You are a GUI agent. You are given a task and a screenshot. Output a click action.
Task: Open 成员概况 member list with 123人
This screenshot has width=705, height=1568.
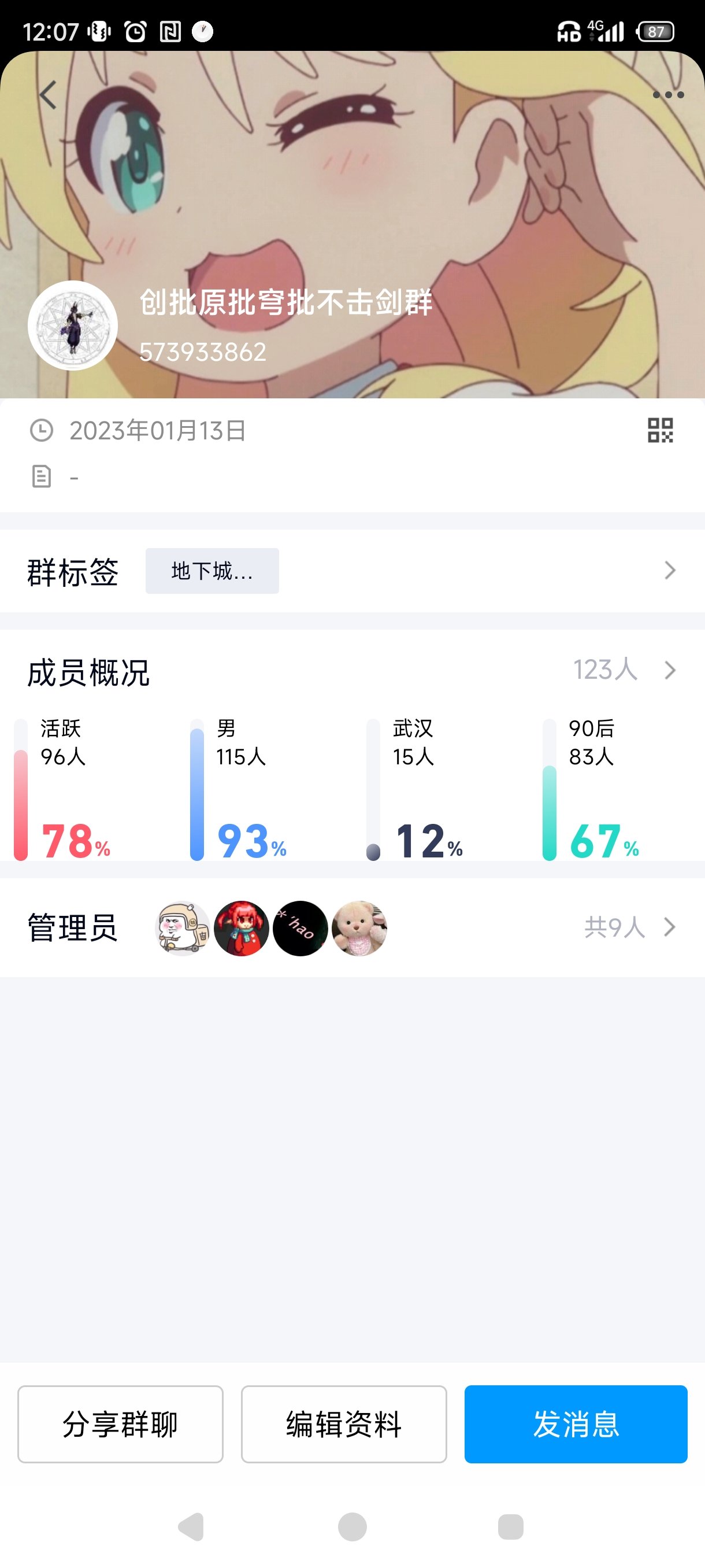(x=352, y=671)
